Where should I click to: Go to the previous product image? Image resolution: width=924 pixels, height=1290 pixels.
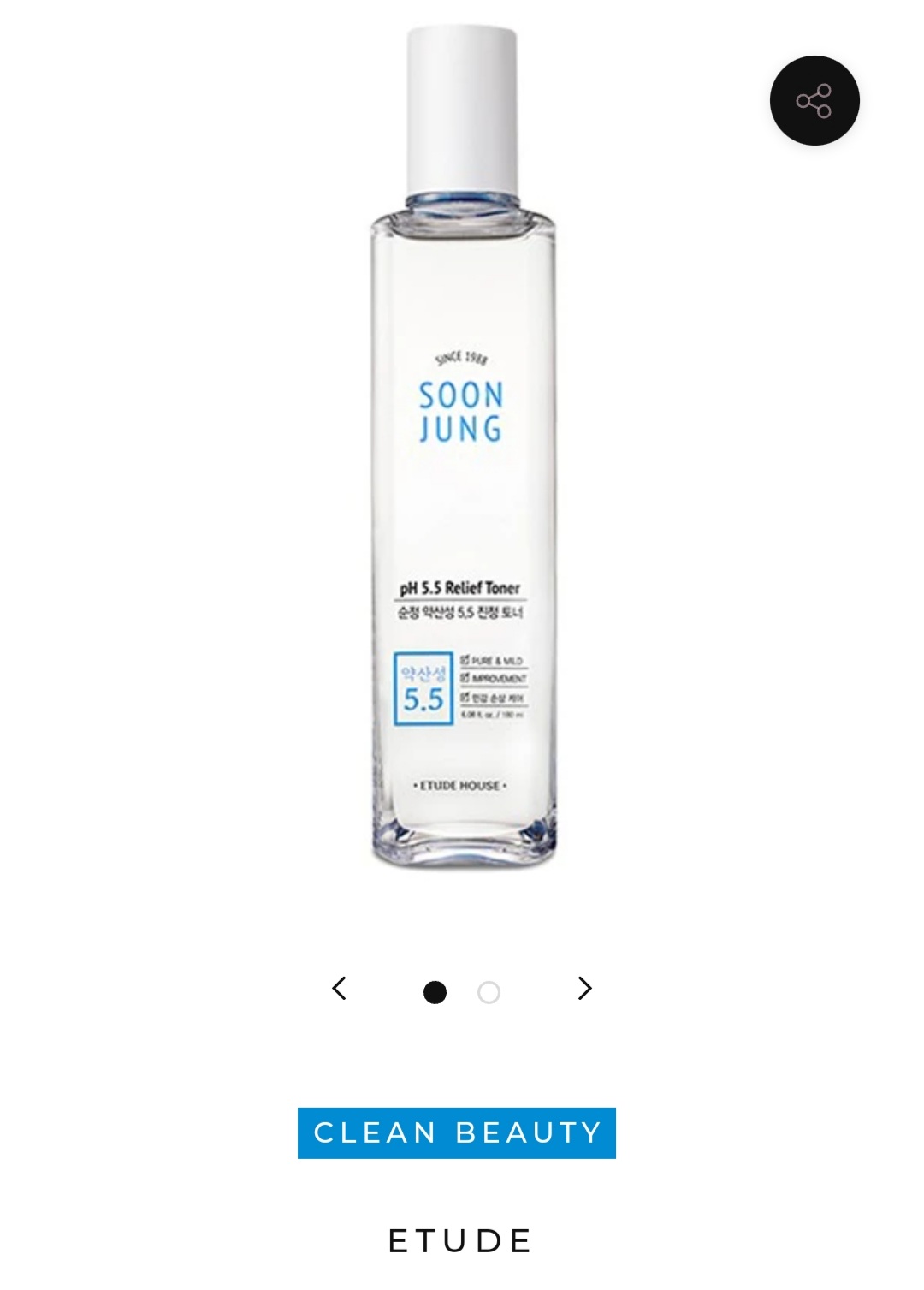coord(340,989)
